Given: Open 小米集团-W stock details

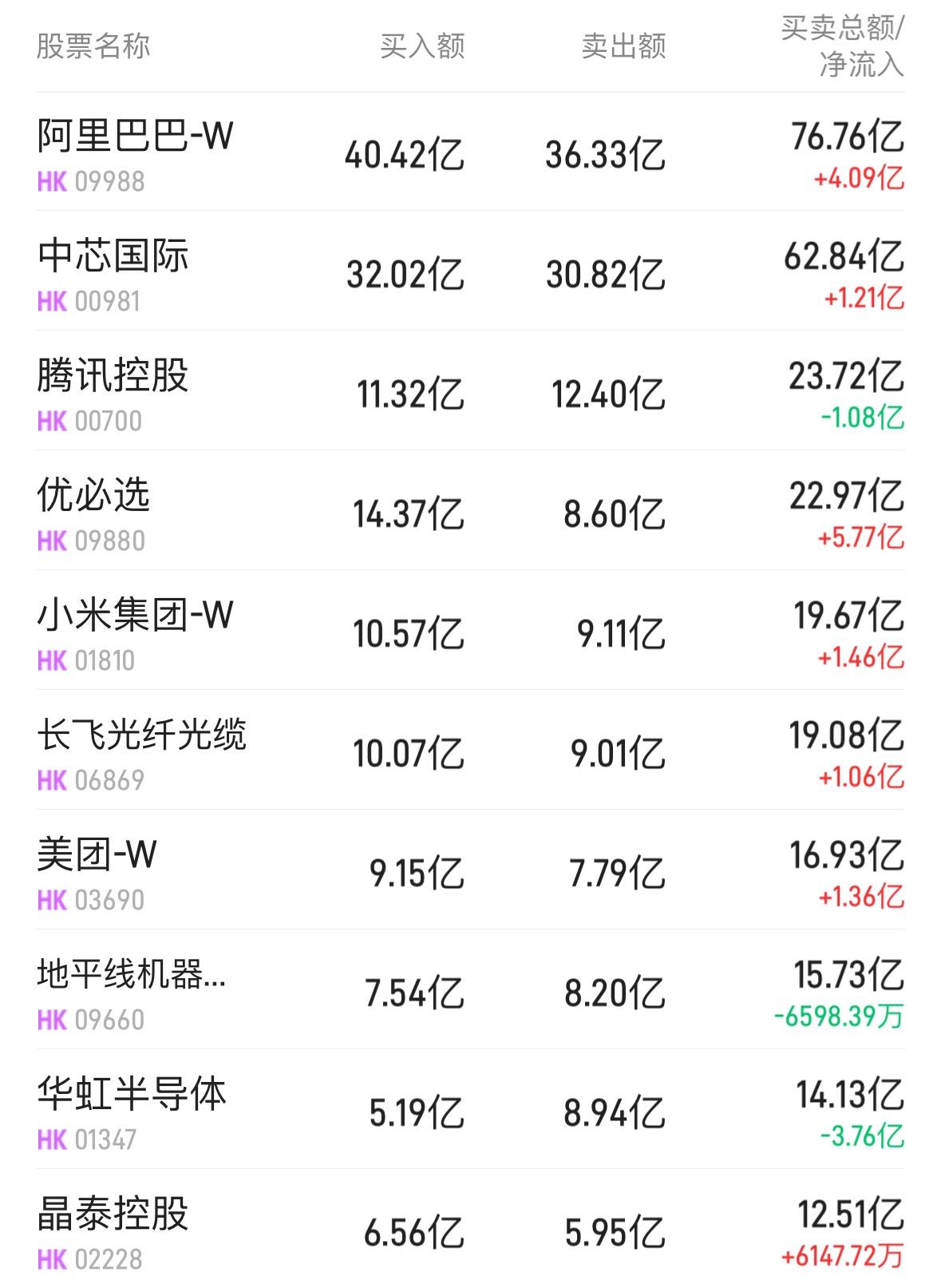Looking at the screenshot, I should (x=135, y=615).
